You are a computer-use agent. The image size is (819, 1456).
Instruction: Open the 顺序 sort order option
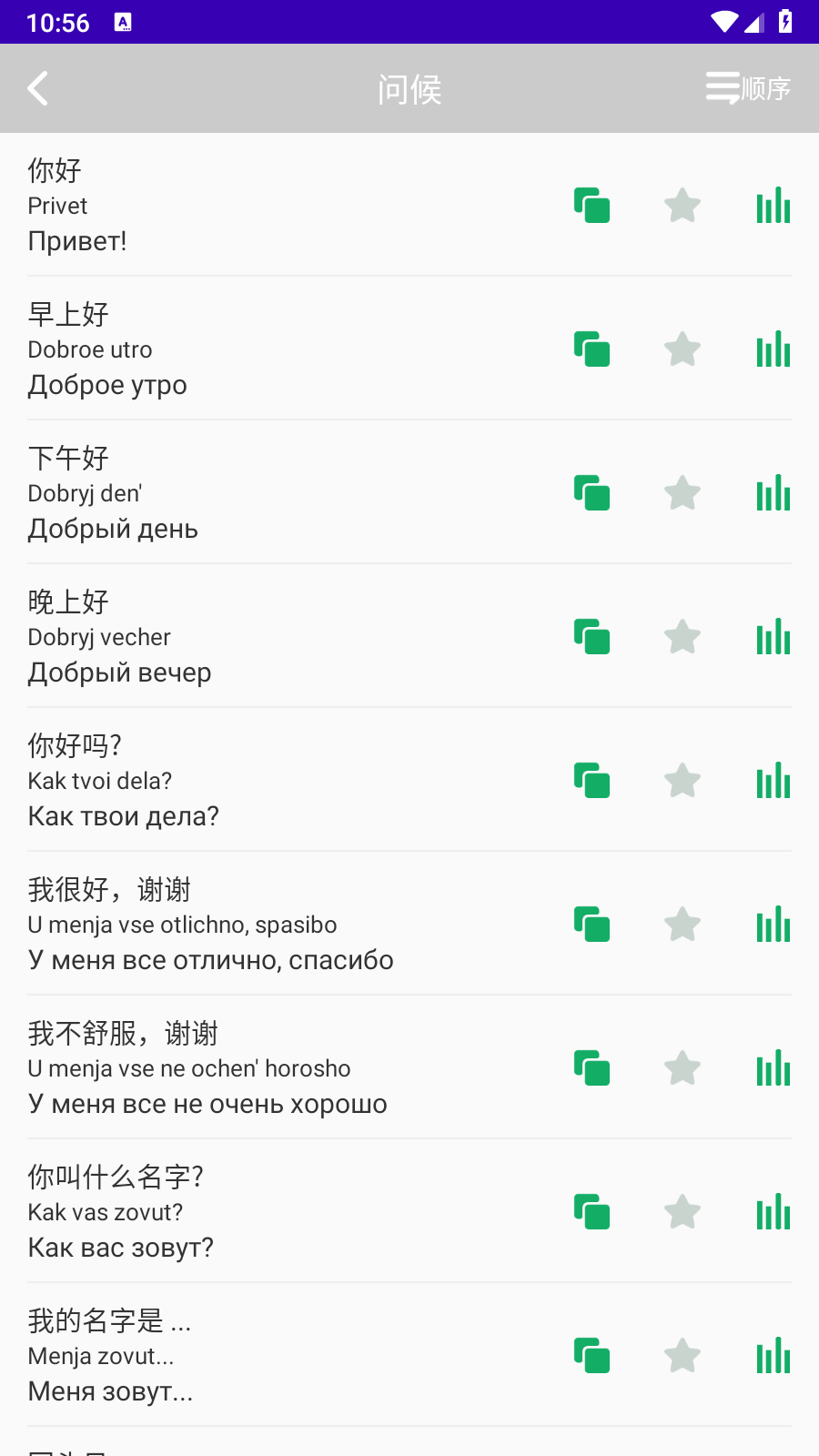coord(748,88)
